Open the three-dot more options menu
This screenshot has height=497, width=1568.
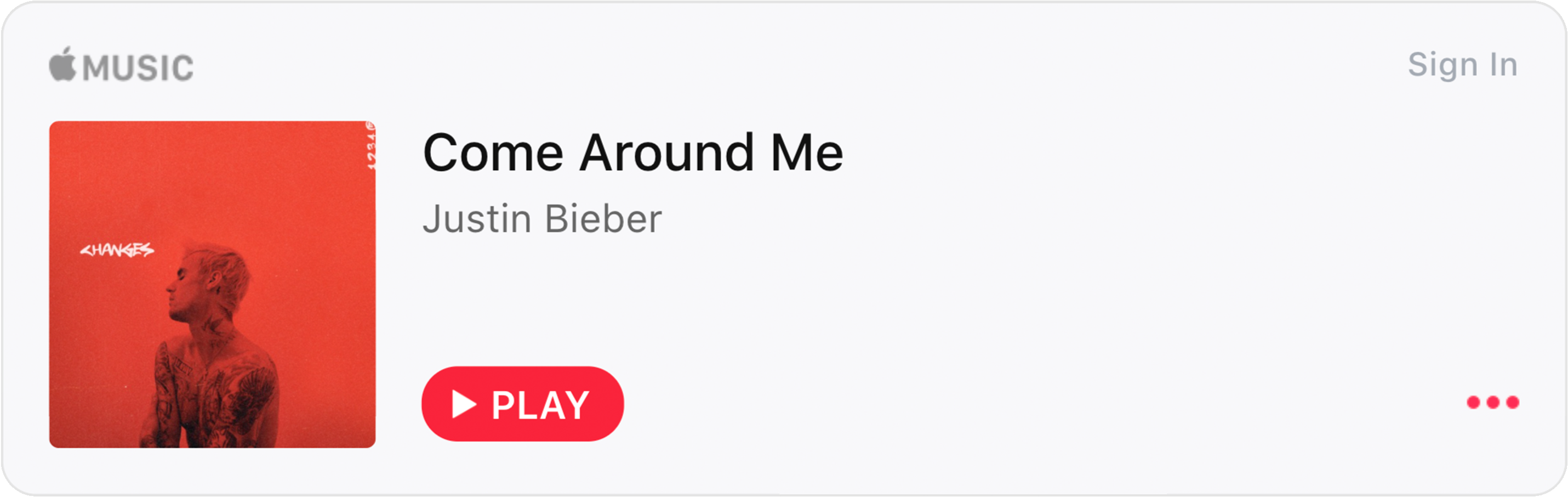[x=1492, y=402]
